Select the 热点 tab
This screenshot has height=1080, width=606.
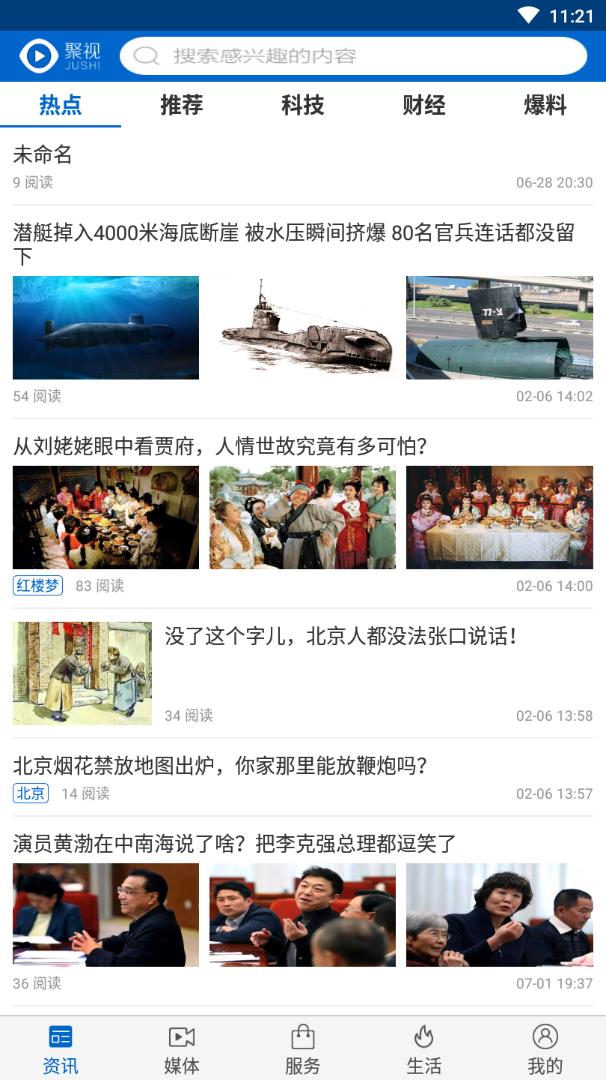click(x=61, y=105)
